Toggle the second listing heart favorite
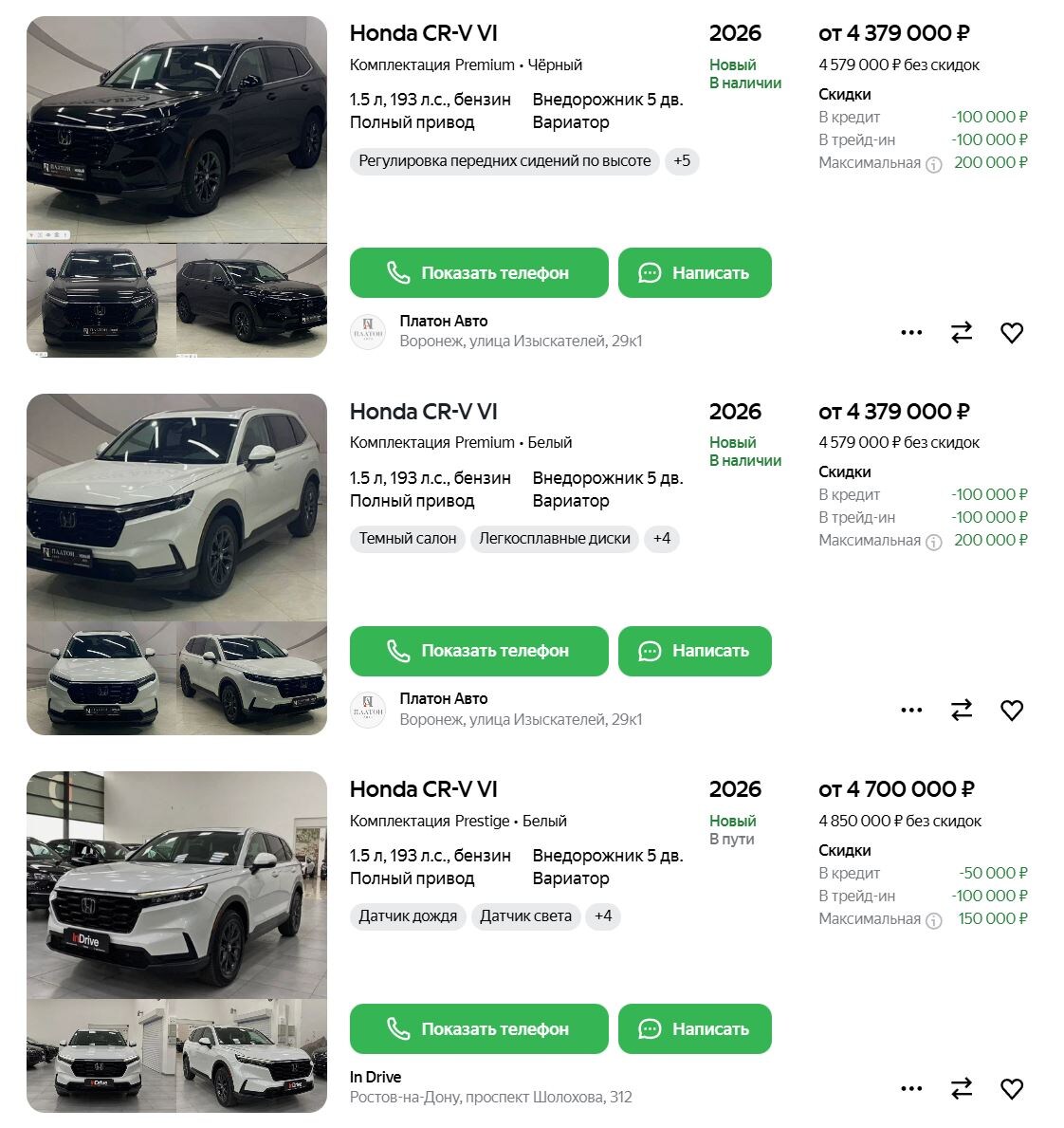 (x=1011, y=710)
